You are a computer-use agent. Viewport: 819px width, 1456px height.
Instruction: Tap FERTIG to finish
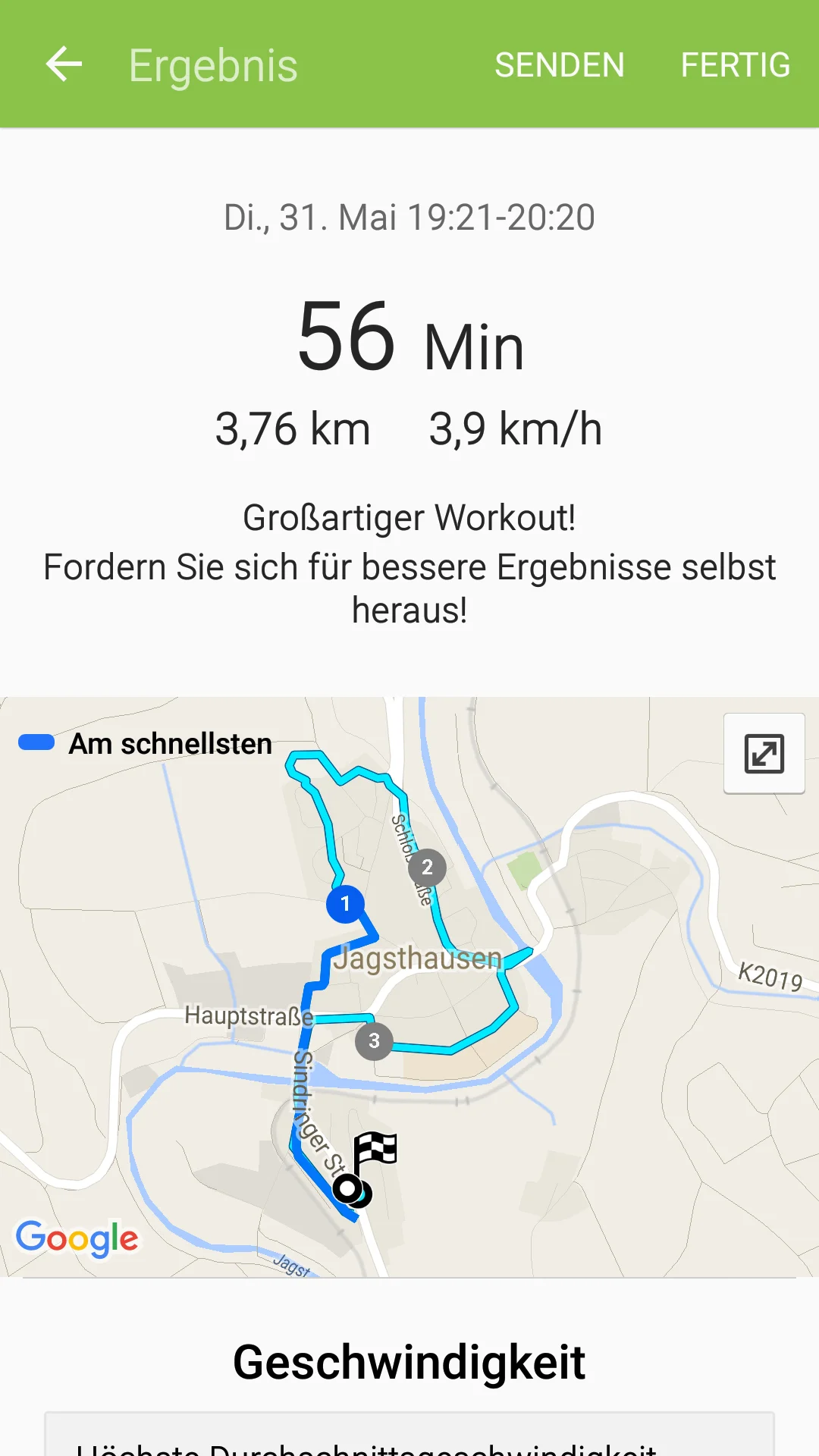(x=736, y=65)
